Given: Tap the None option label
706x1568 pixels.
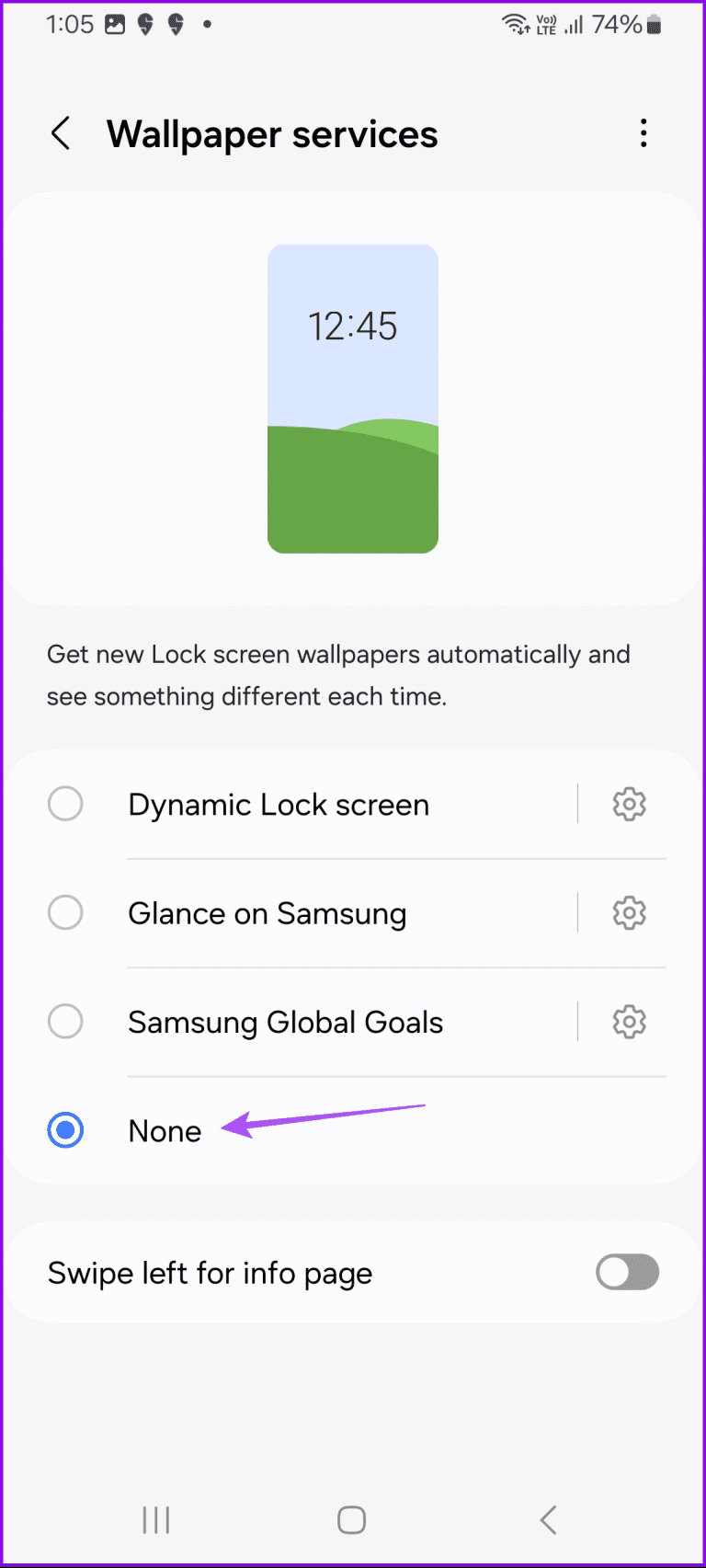Looking at the screenshot, I should [x=164, y=1130].
